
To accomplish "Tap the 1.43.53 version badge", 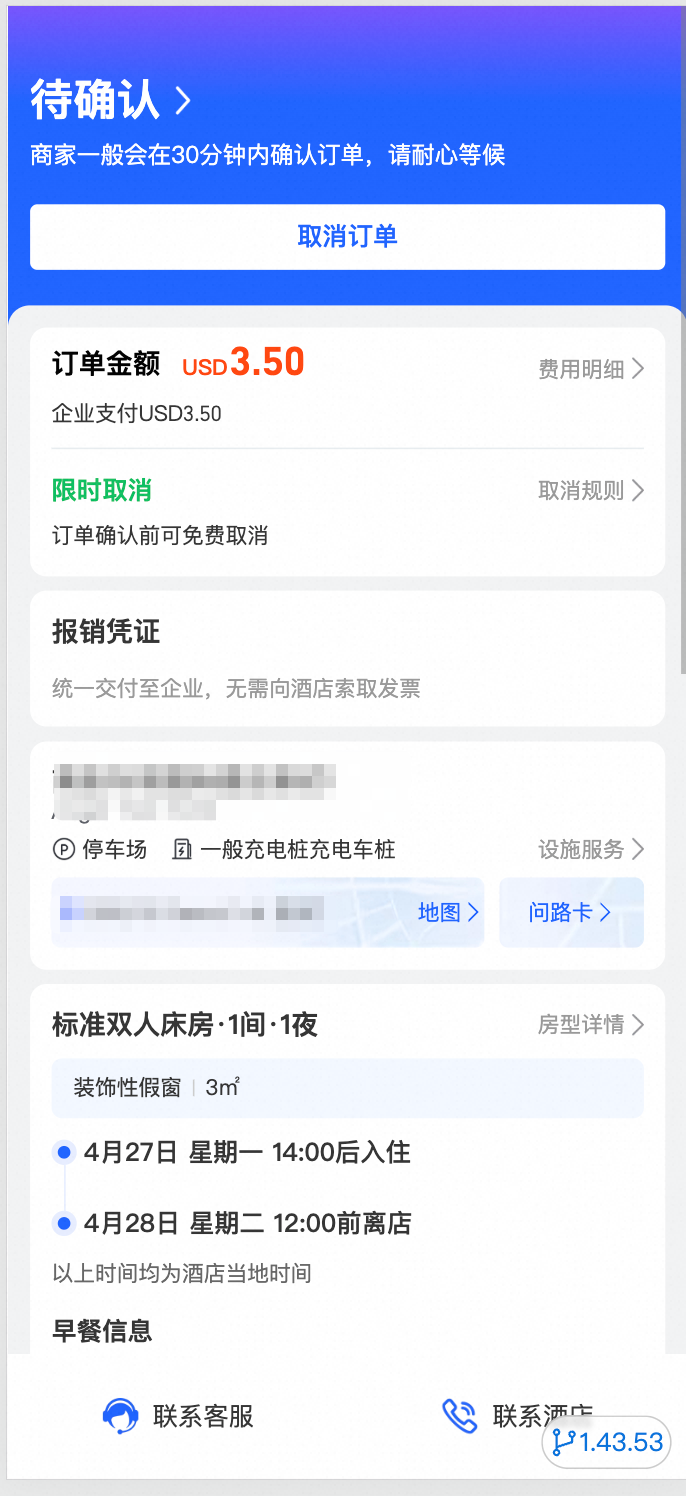I will tap(607, 1442).
